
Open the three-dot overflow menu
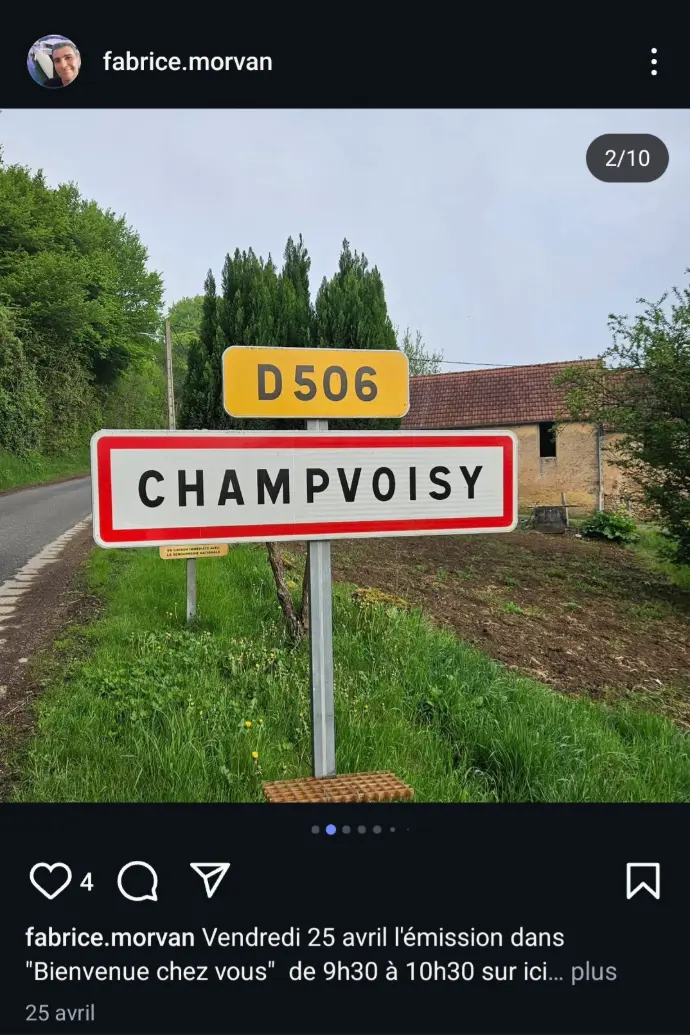point(653,62)
